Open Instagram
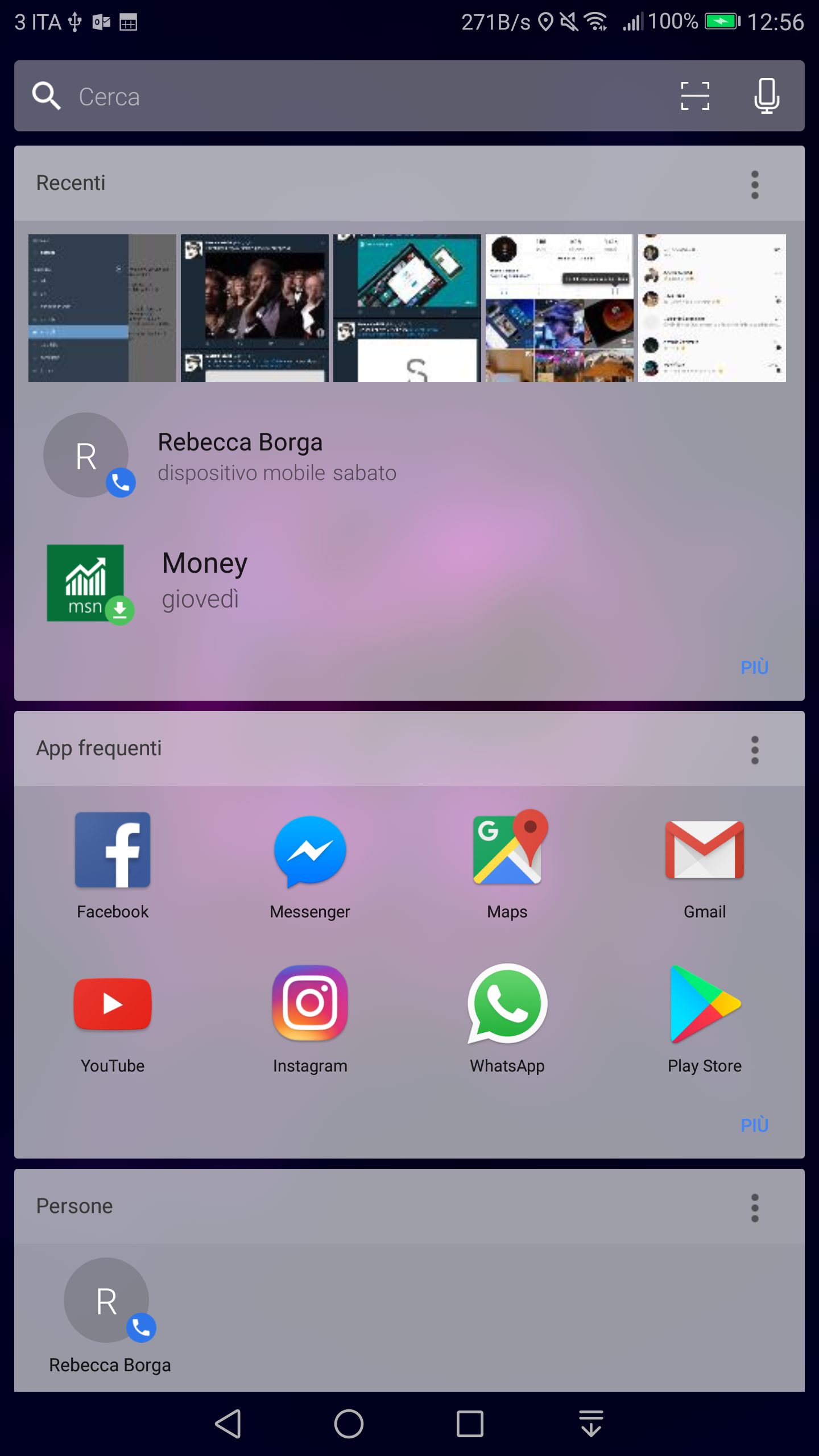The width and height of the screenshot is (819, 1456). (310, 1019)
